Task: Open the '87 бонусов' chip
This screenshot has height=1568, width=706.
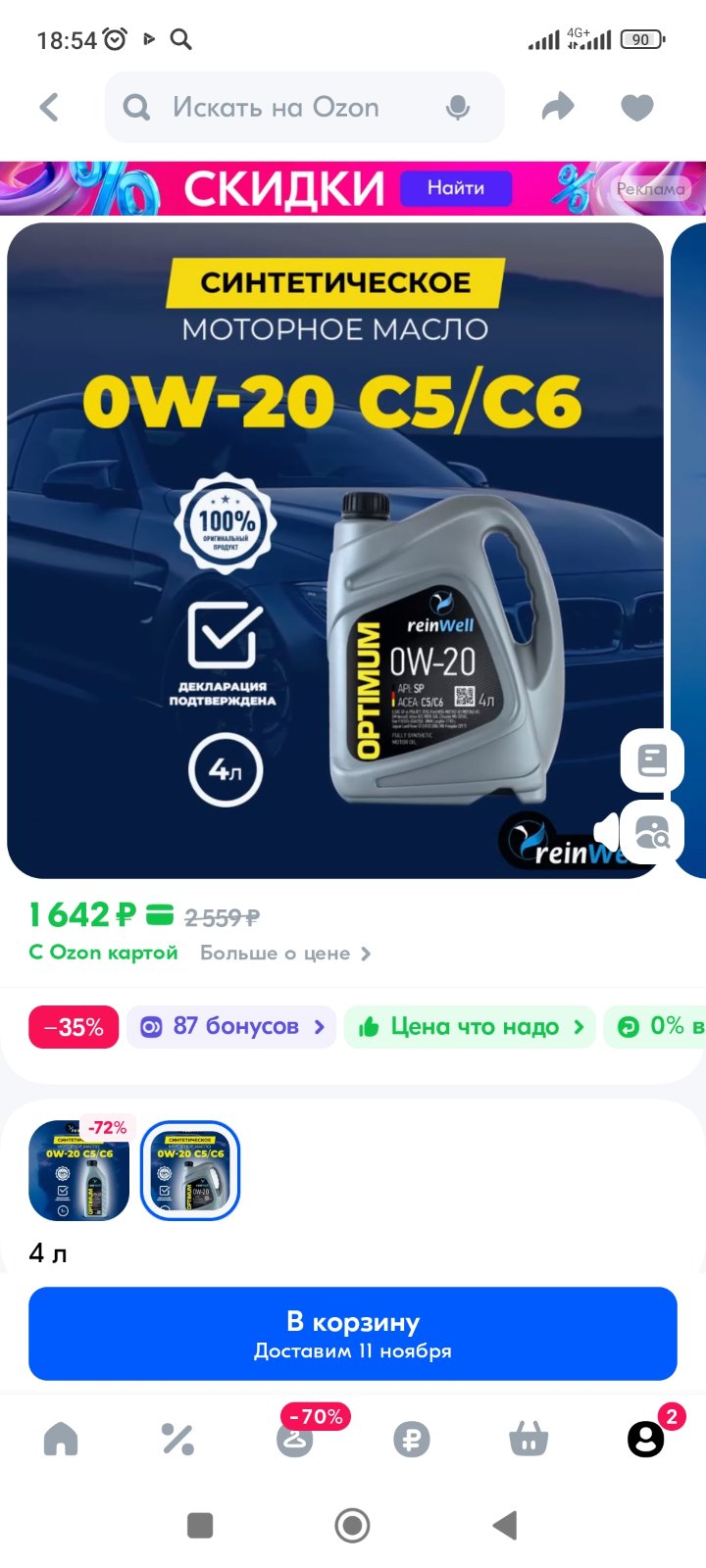Action: pyautogui.click(x=231, y=1027)
